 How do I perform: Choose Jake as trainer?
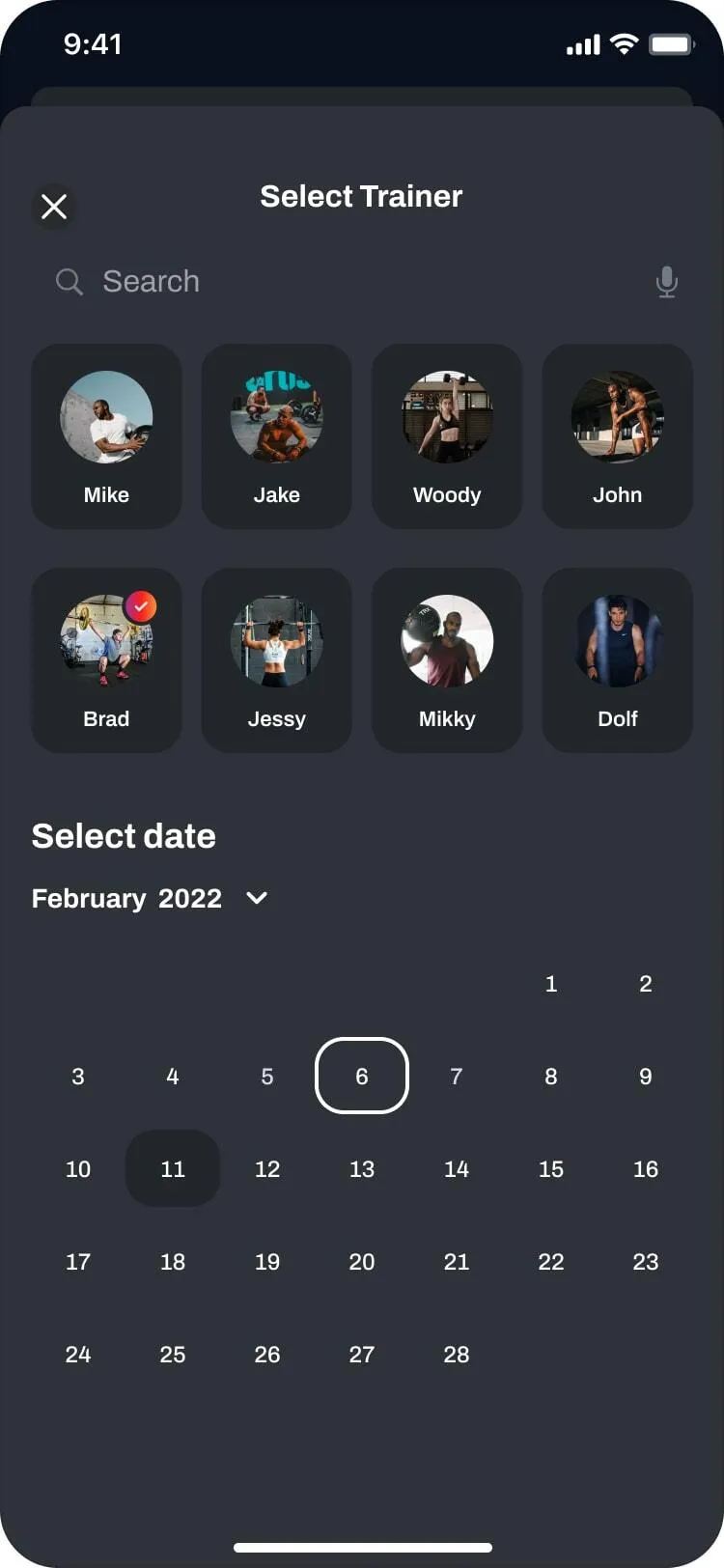[276, 436]
